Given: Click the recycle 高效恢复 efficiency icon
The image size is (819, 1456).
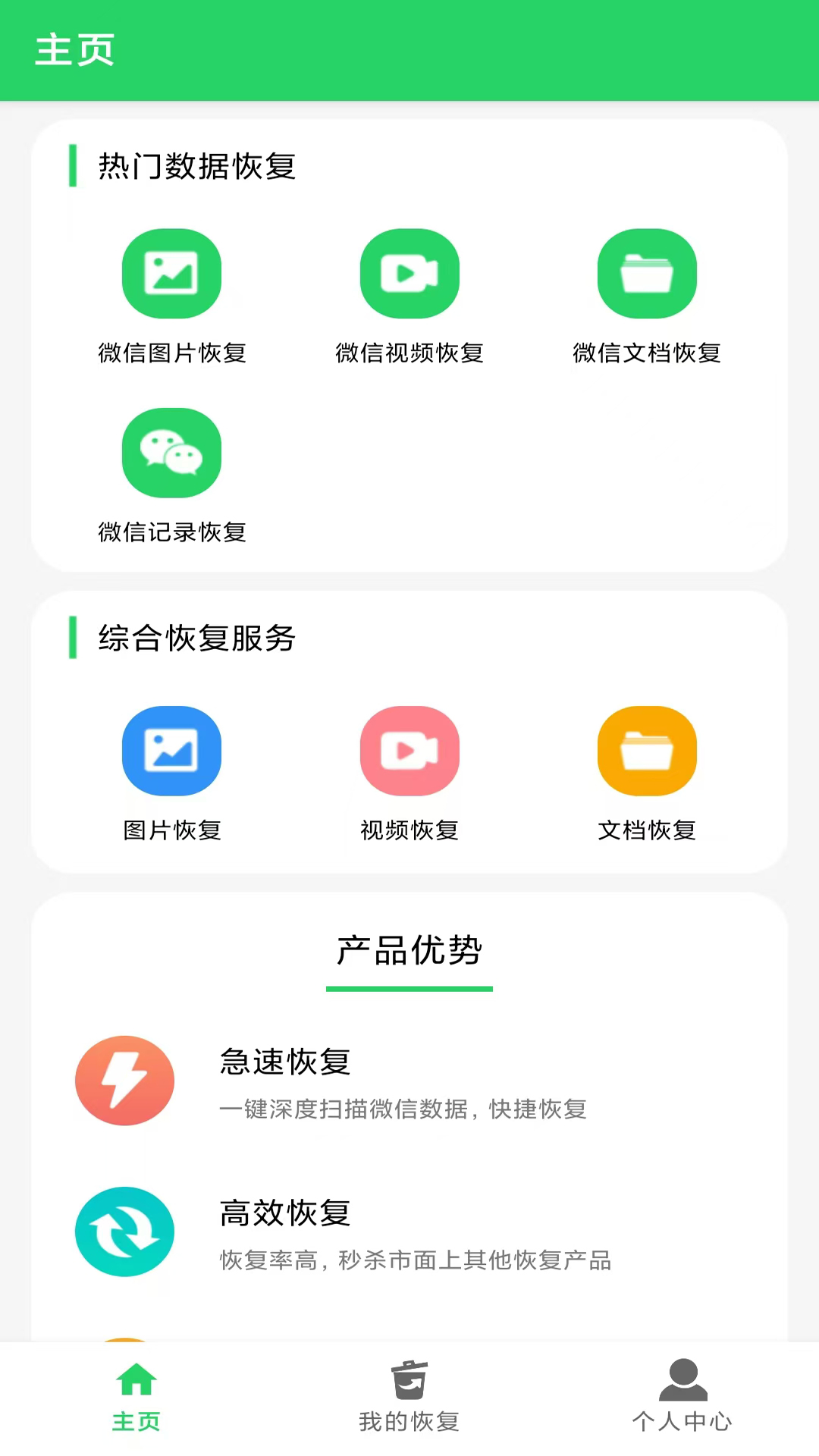Looking at the screenshot, I should [124, 1232].
